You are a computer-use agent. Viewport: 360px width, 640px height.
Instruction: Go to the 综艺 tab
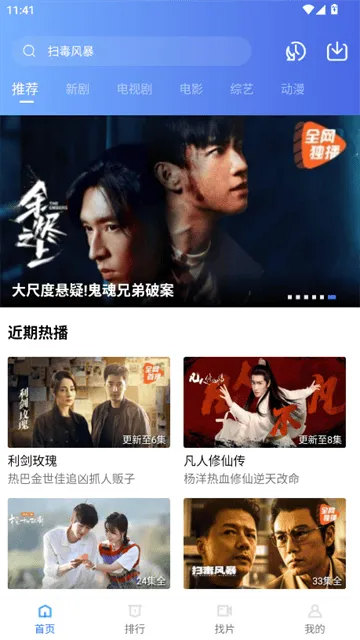point(242,89)
